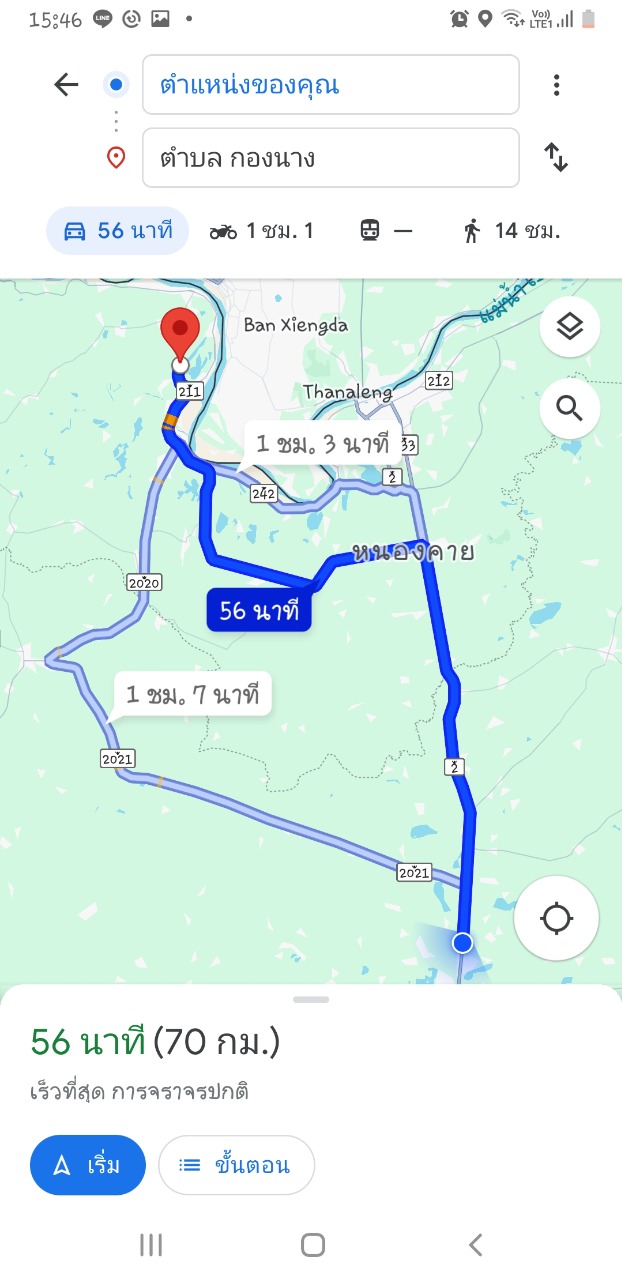Go back using the top arrow
Screen dimensions: 622x1280
click(66, 85)
